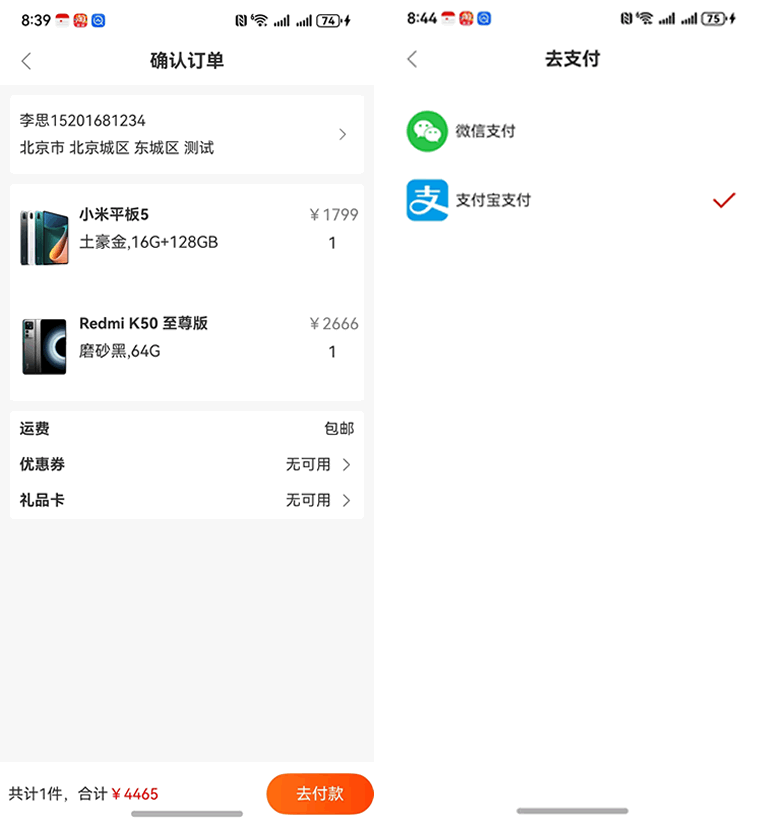Open the 礼品卡 gift card row
Screen dimensions: 759x827
click(x=187, y=500)
